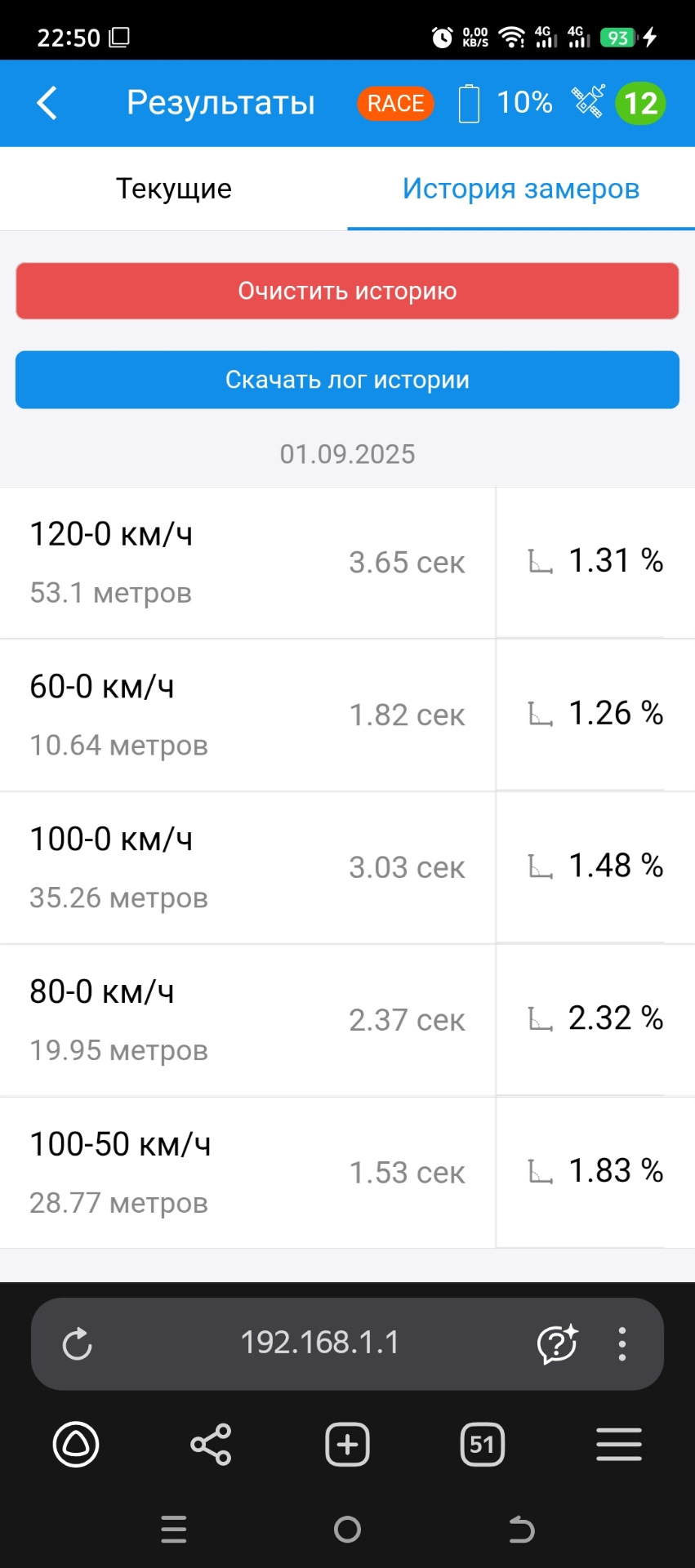
Task: Switch to the Текущие tab
Action: (x=173, y=189)
